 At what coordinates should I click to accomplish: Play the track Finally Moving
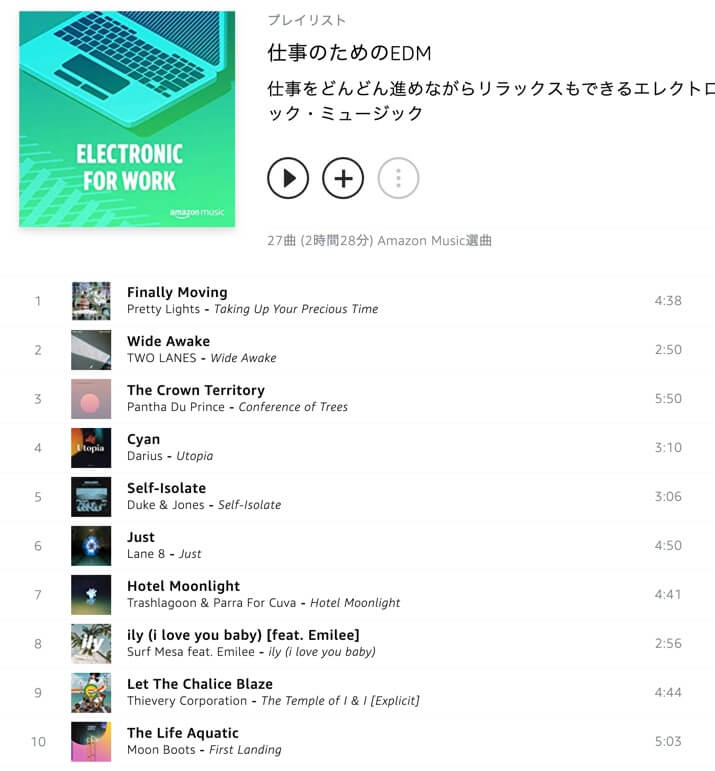coord(177,293)
